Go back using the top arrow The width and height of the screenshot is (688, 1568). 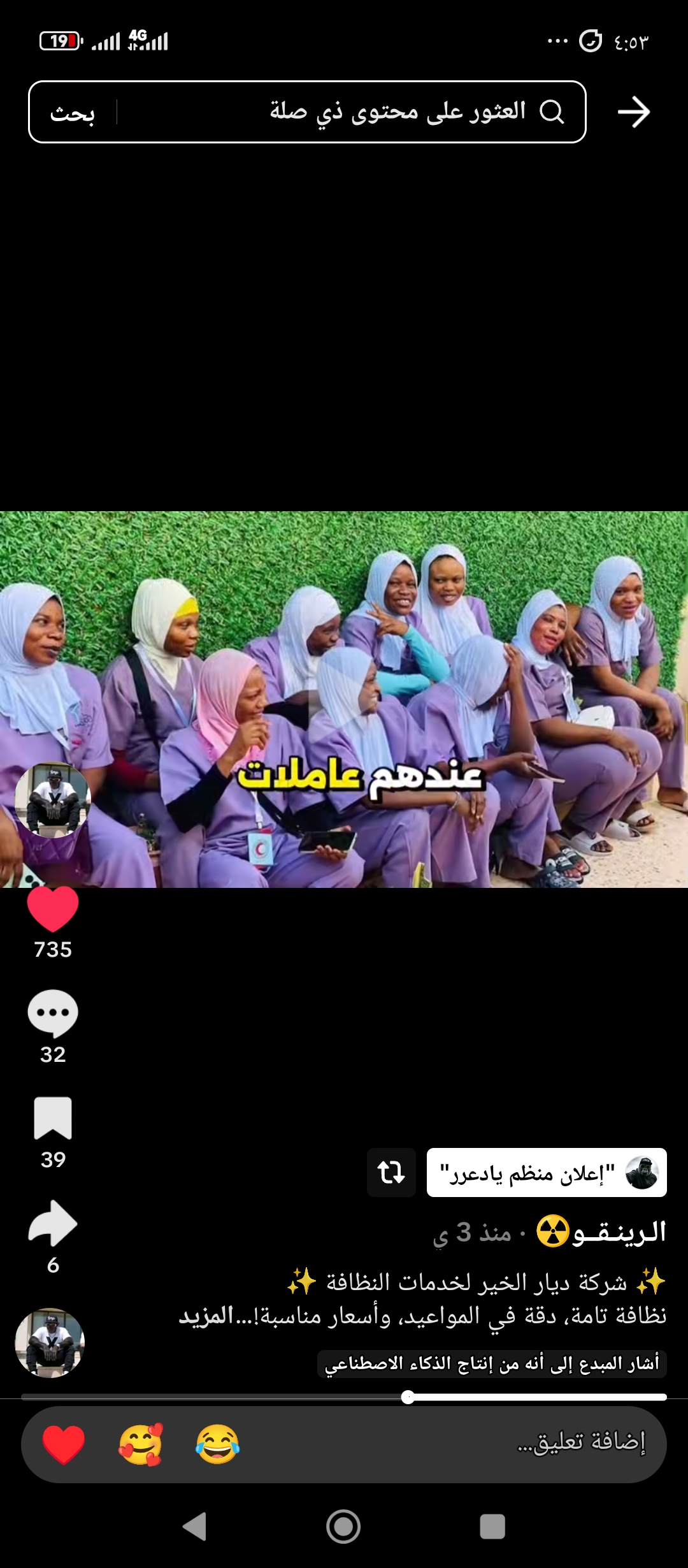633,112
